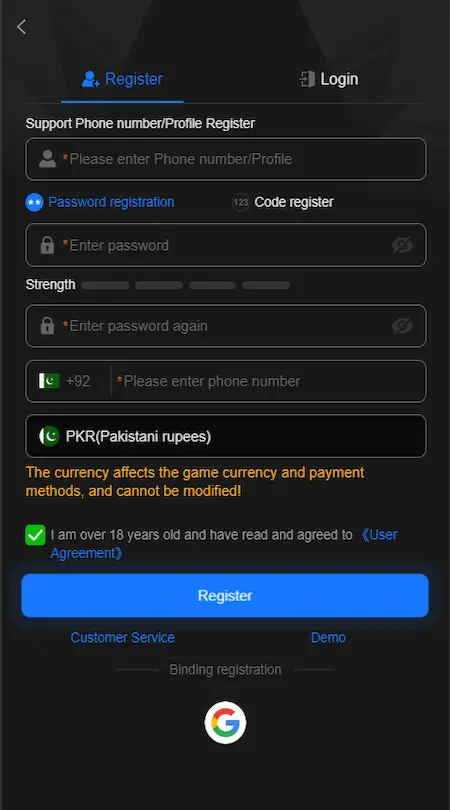
Task: Choose Password registration option
Action: point(100,202)
